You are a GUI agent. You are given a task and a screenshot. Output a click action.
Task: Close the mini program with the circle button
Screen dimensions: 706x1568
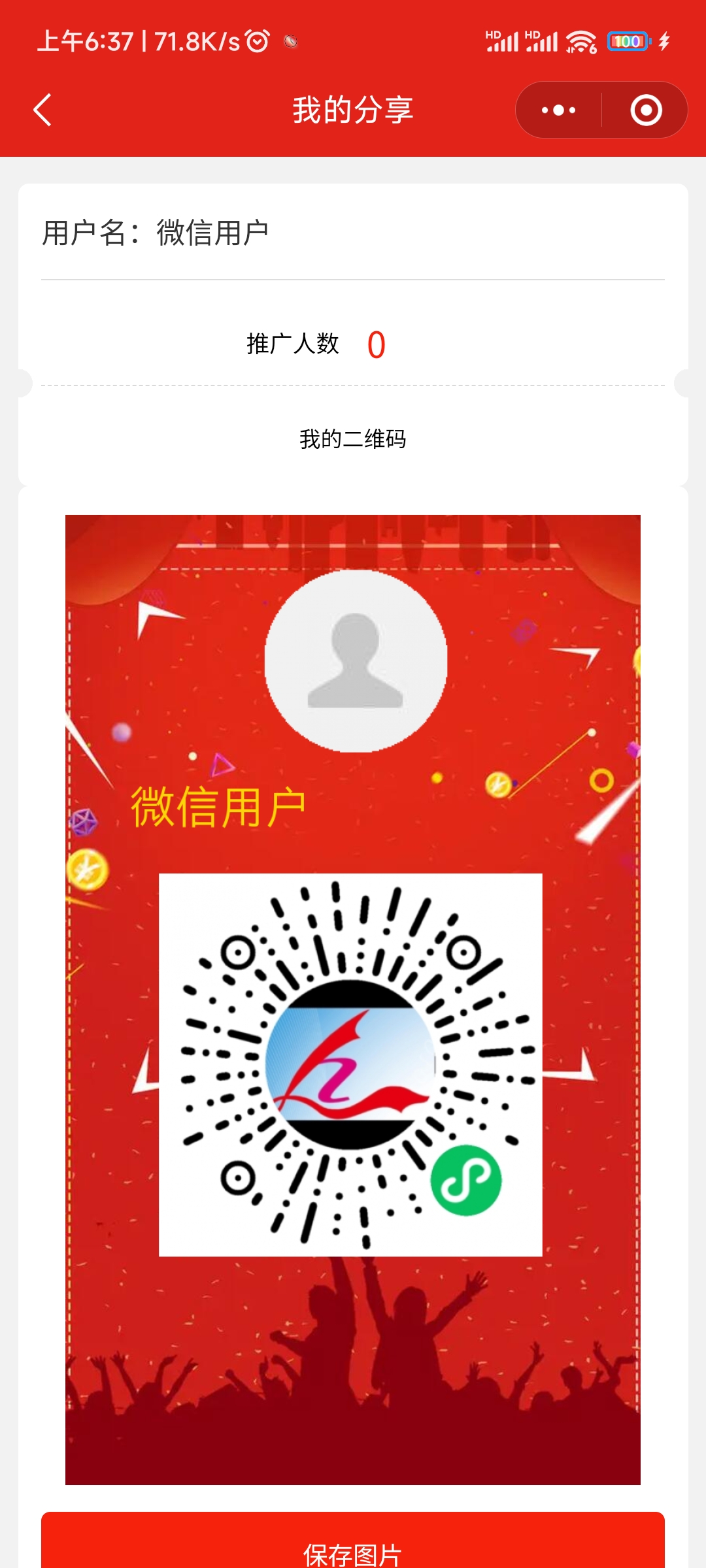(x=646, y=110)
